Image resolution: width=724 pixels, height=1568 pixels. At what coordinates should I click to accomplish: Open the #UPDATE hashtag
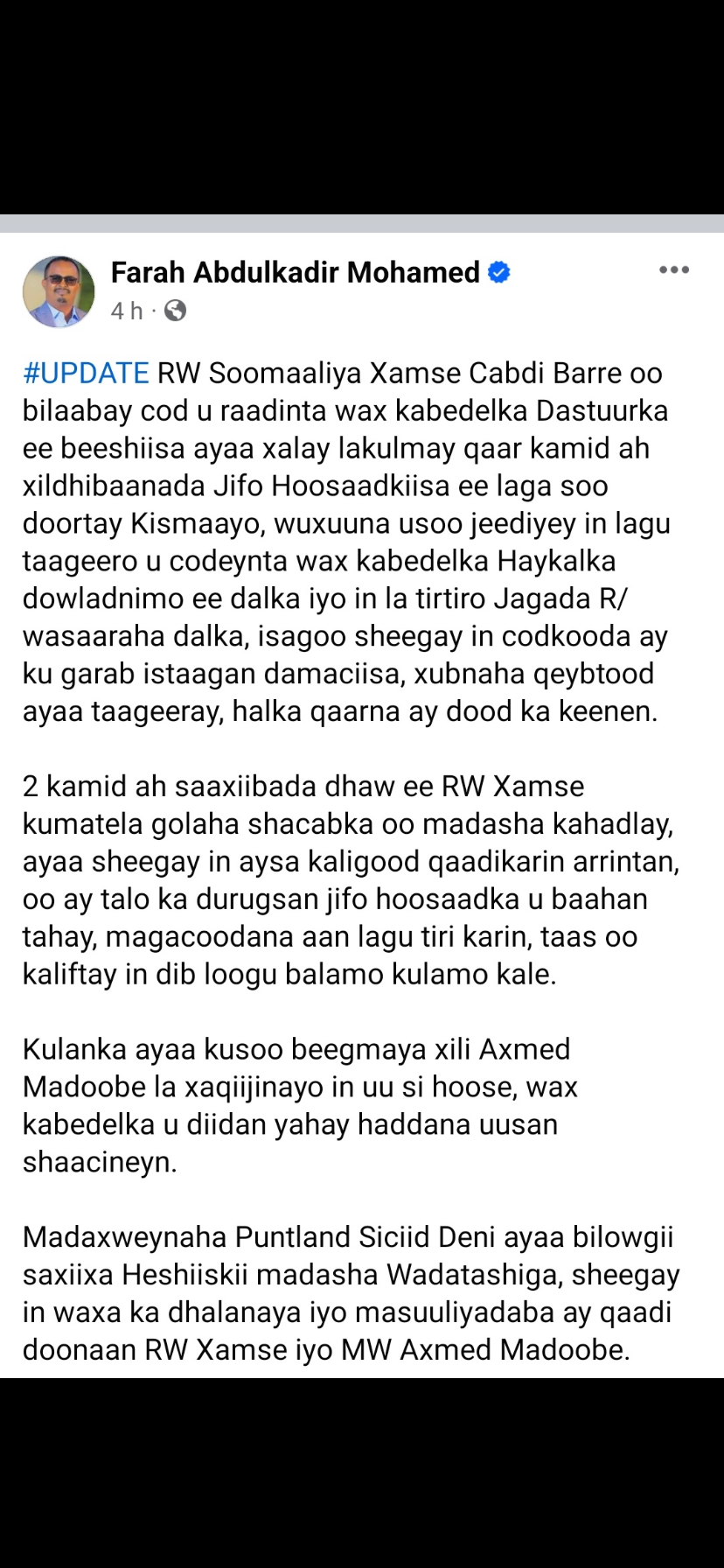(86, 373)
